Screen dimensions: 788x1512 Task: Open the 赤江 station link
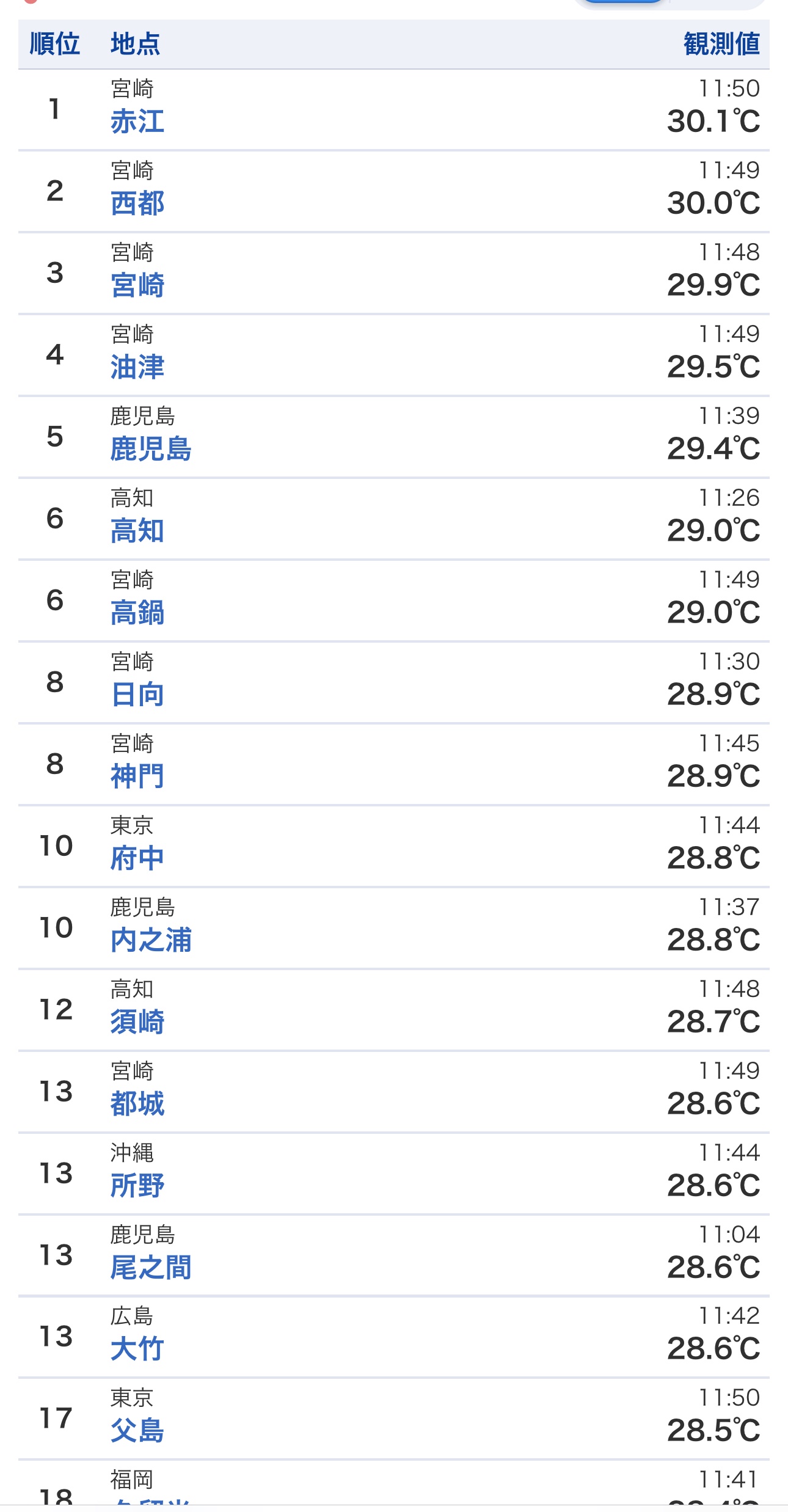(137, 122)
